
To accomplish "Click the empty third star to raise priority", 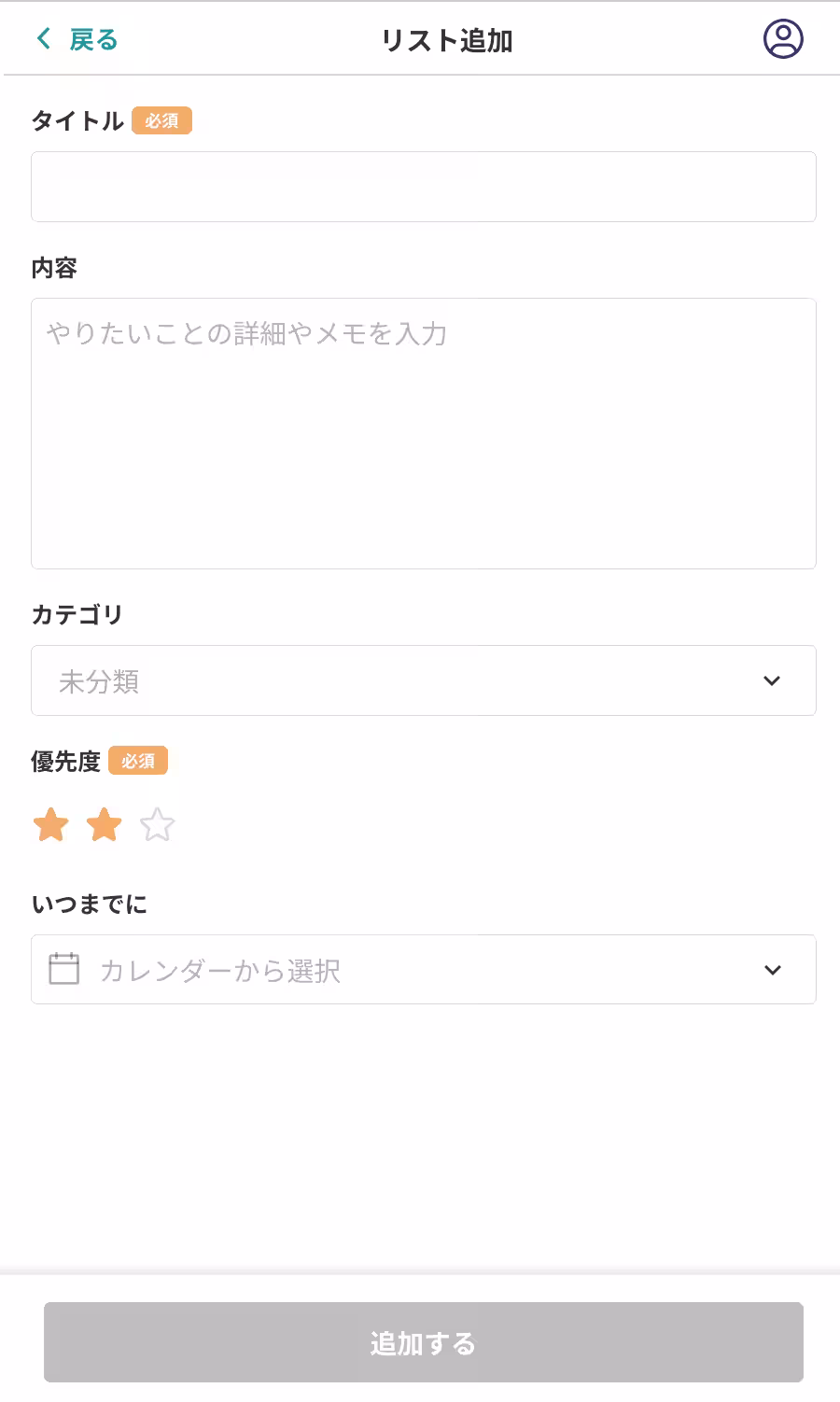I will tap(157, 824).
